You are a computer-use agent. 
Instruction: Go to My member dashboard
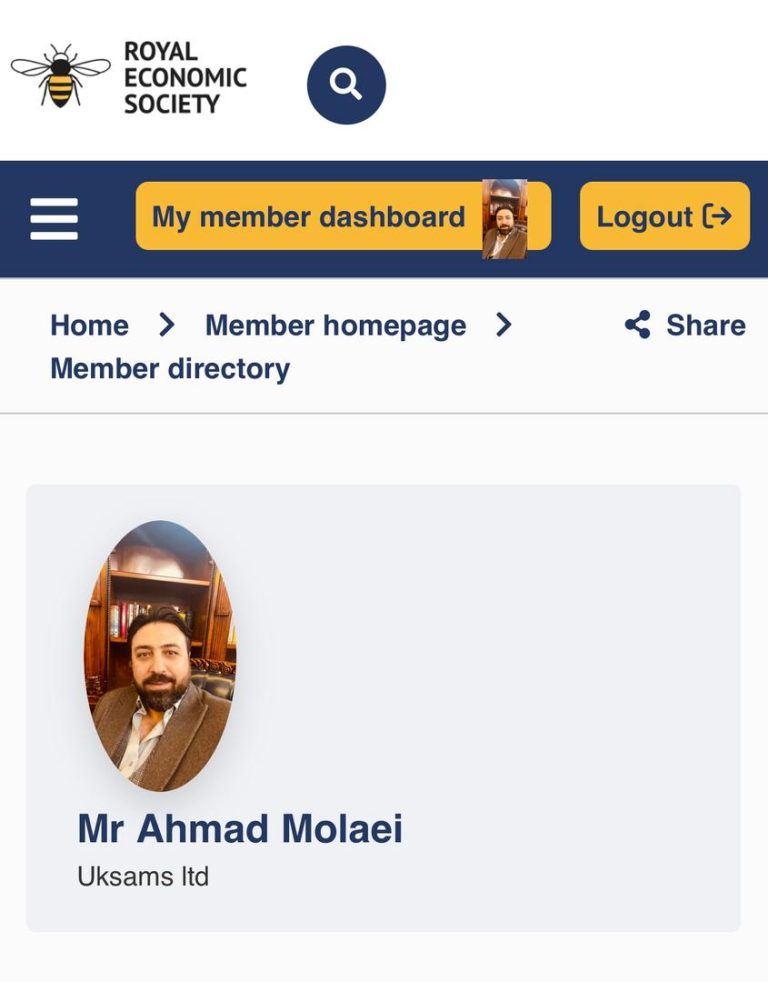click(x=310, y=217)
